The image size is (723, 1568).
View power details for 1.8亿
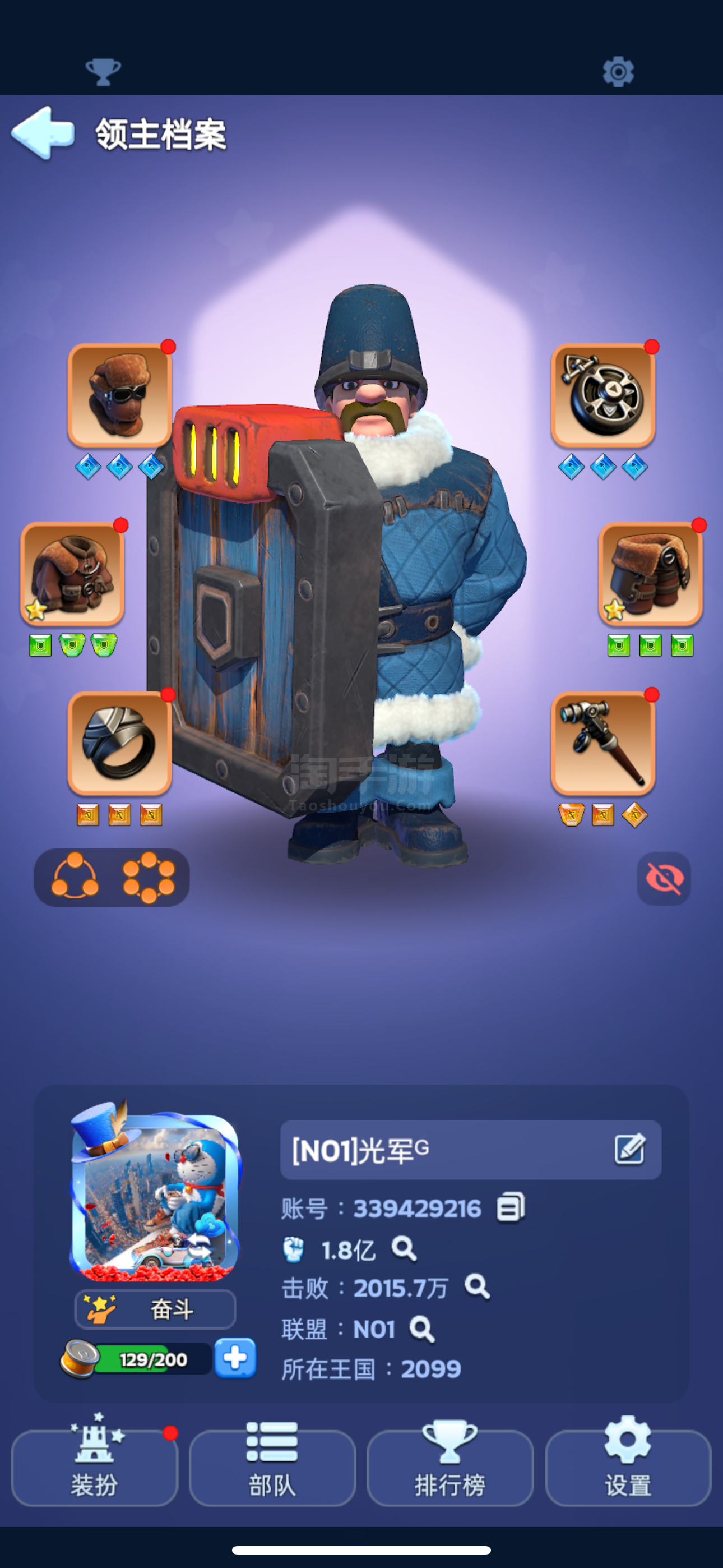[404, 1248]
